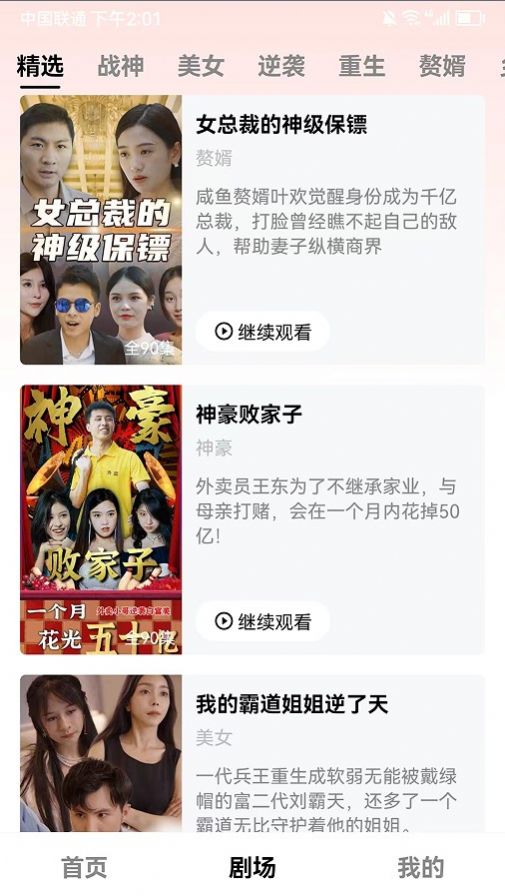Tap the 赘婿 category tab
The height and width of the screenshot is (896, 505).
(442, 66)
